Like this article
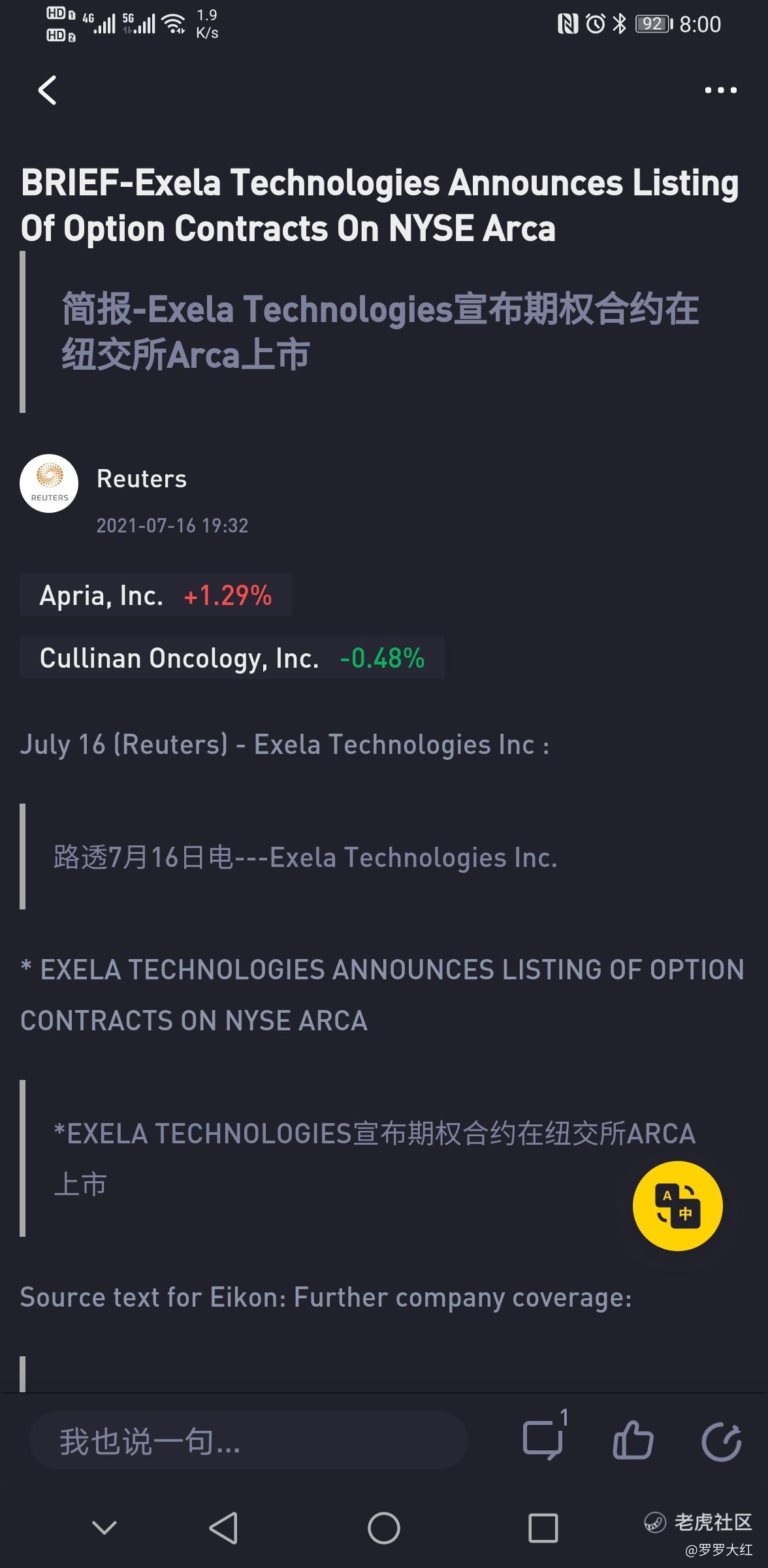Screen dimensions: 768x1568 [633, 1441]
